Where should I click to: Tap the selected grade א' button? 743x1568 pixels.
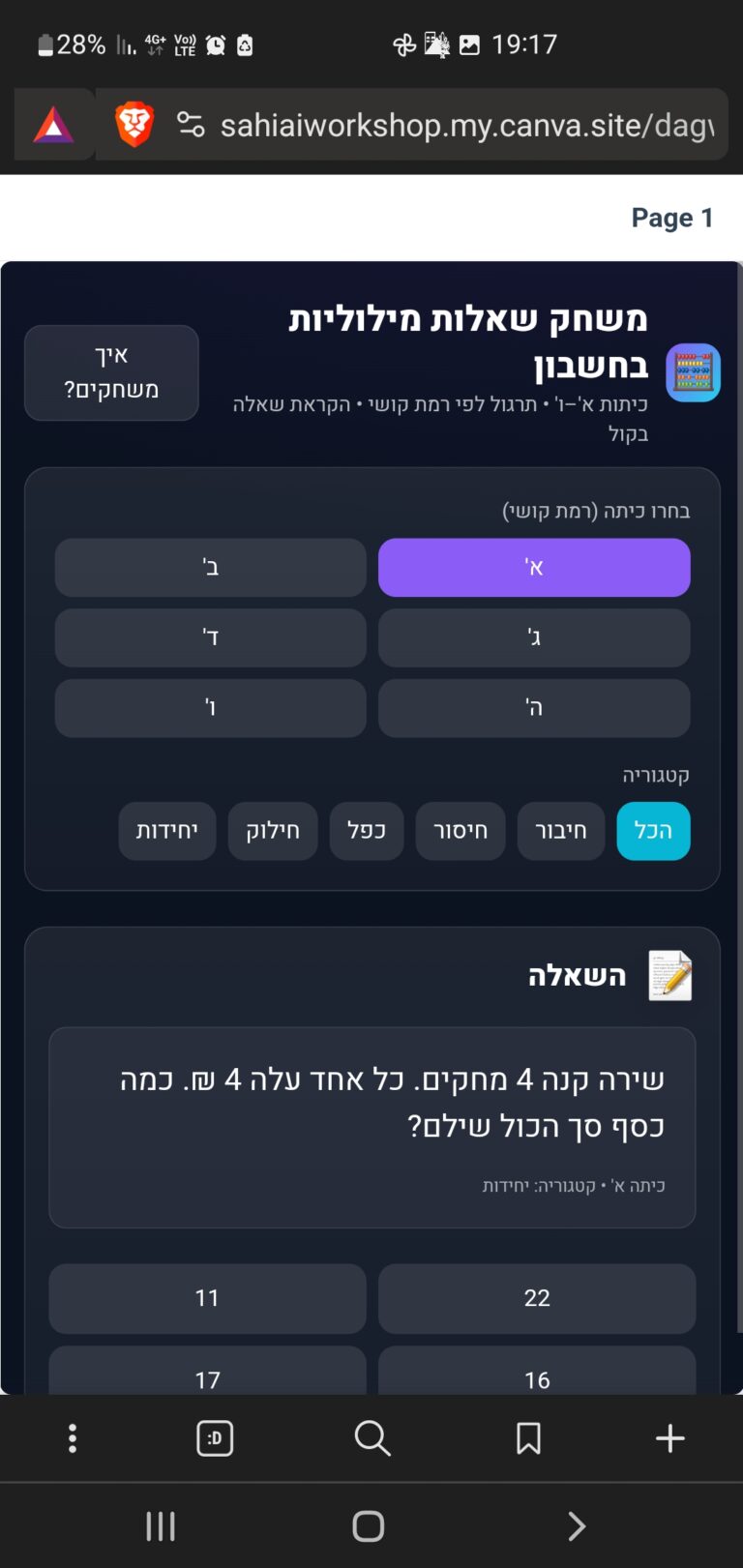pos(534,568)
